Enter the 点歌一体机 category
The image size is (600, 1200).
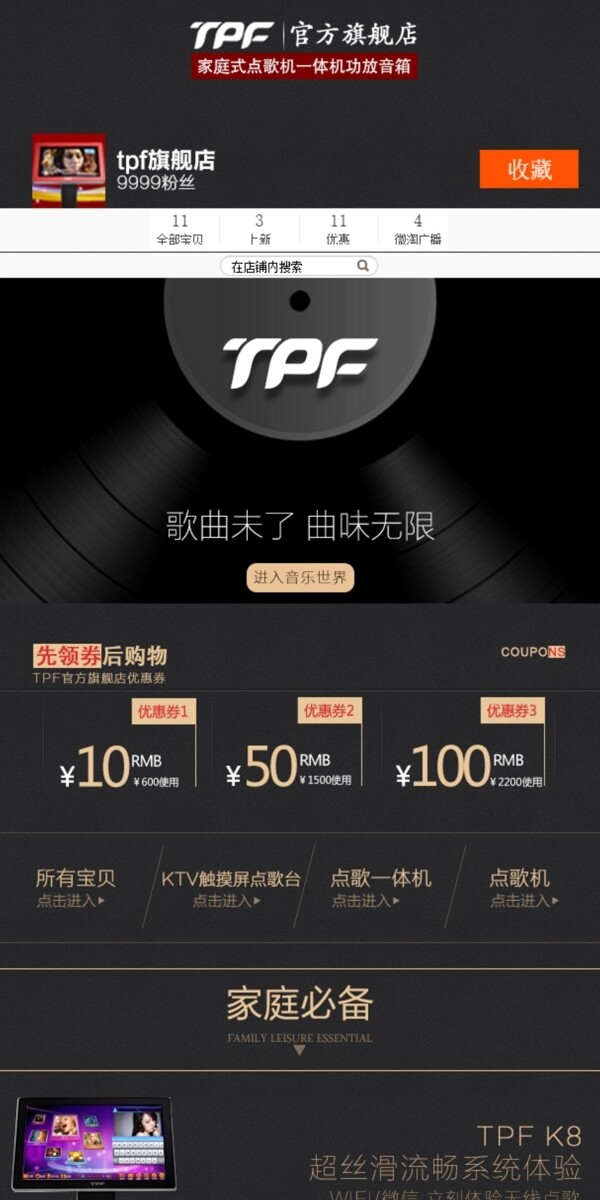(380, 887)
